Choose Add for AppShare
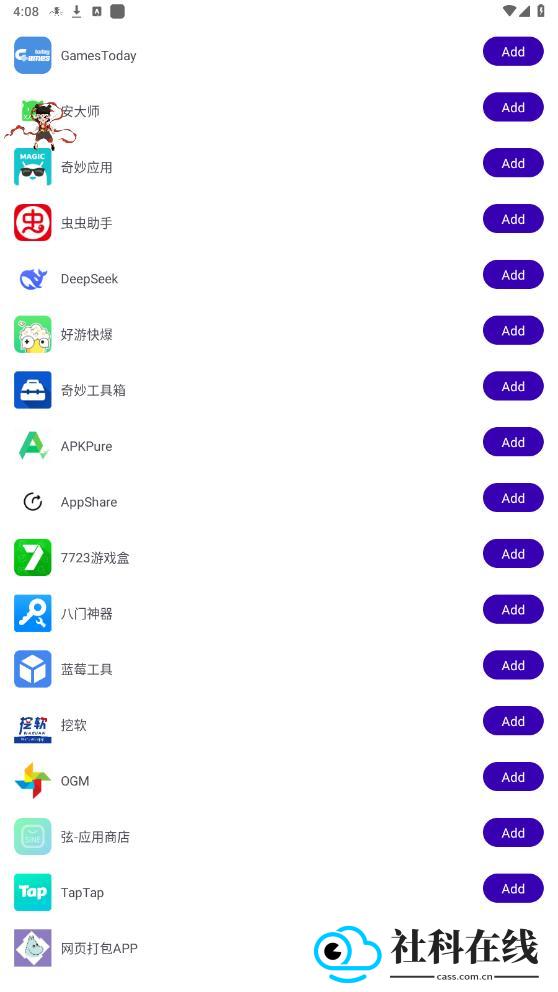This screenshot has height=992, width=558. pos(513,498)
